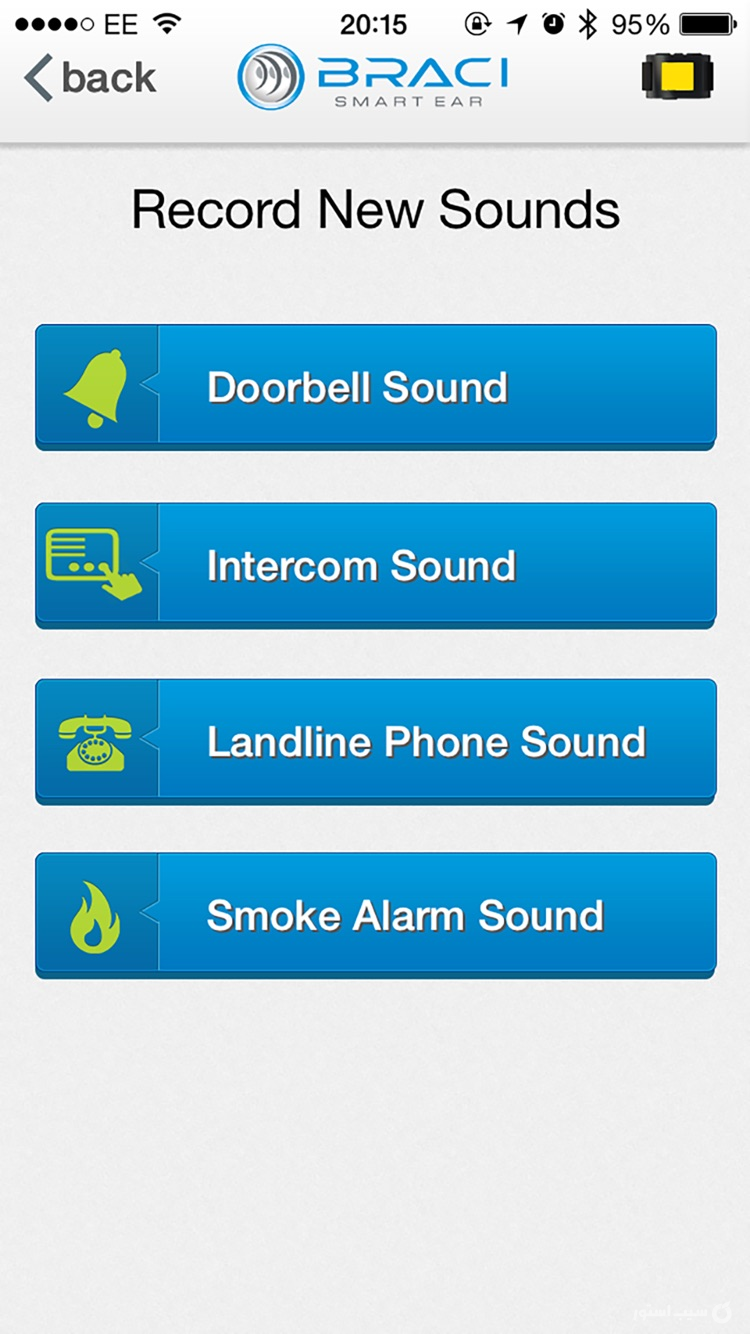This screenshot has height=1334, width=750.
Task: Select the Intercom Sound option
Action: coord(376,565)
